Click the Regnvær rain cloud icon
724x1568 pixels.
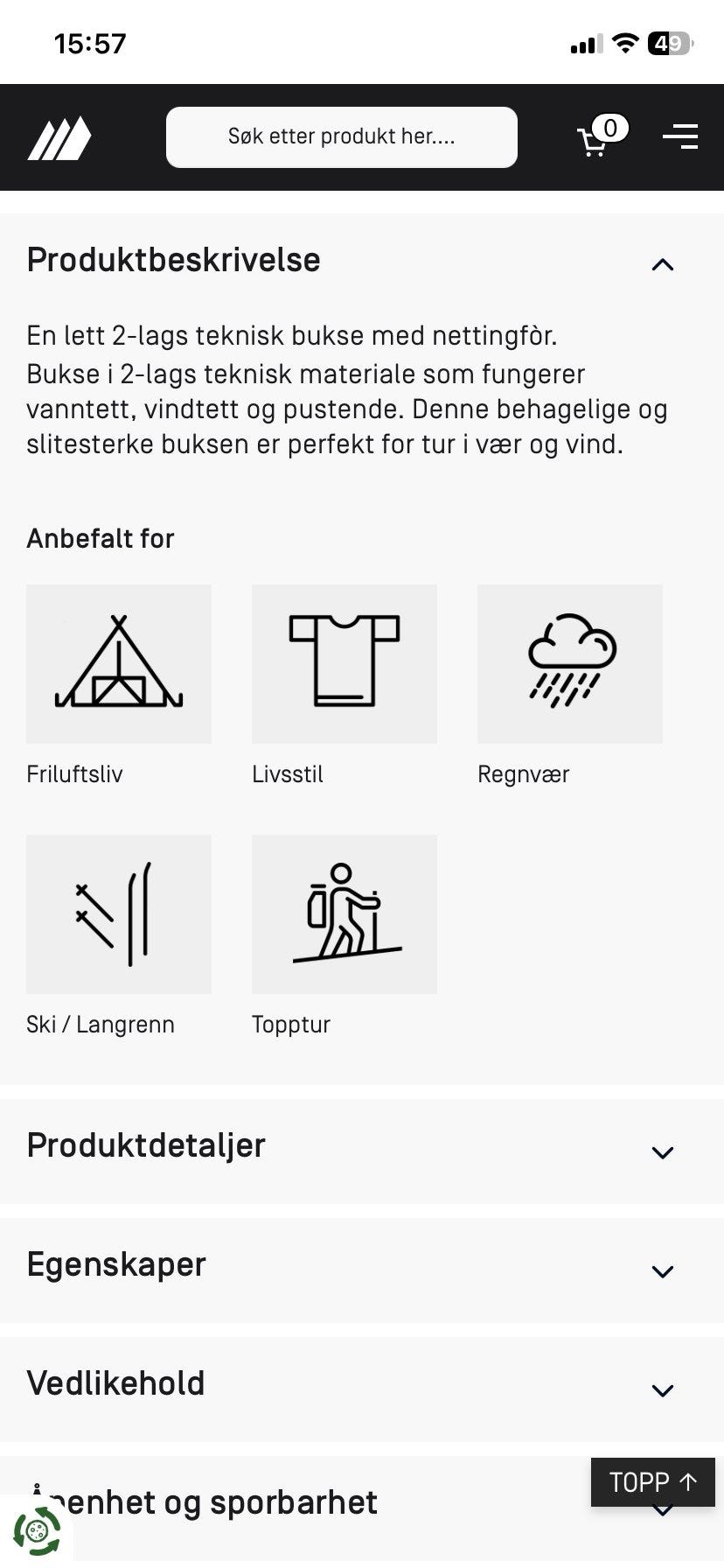(569, 663)
